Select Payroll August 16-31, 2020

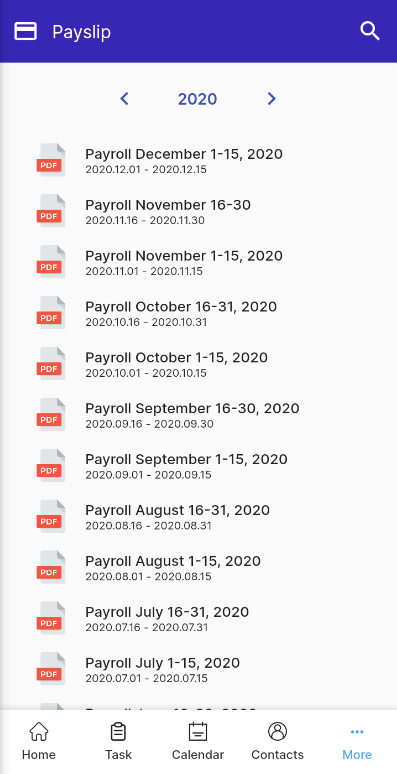(198, 516)
